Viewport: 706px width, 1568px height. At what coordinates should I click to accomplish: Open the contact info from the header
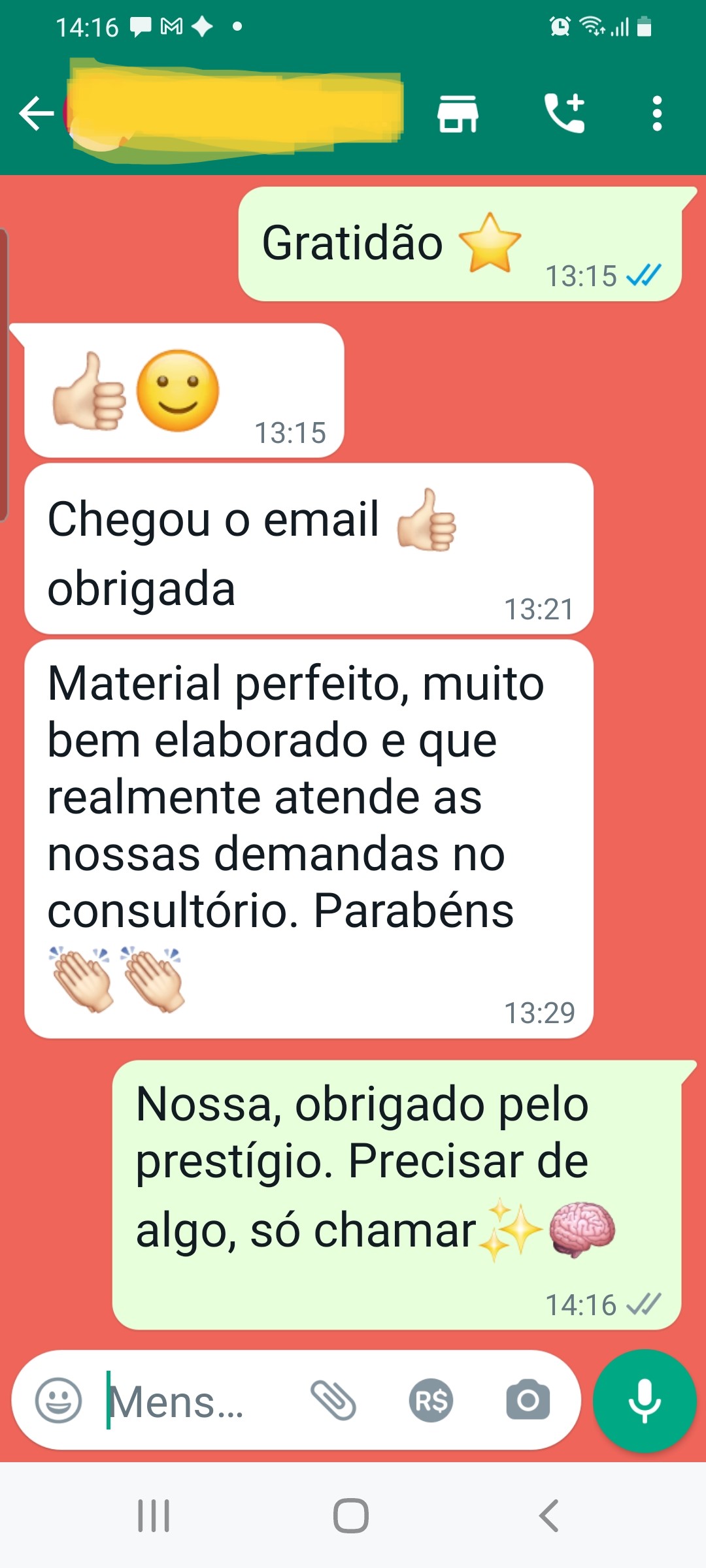(235, 112)
